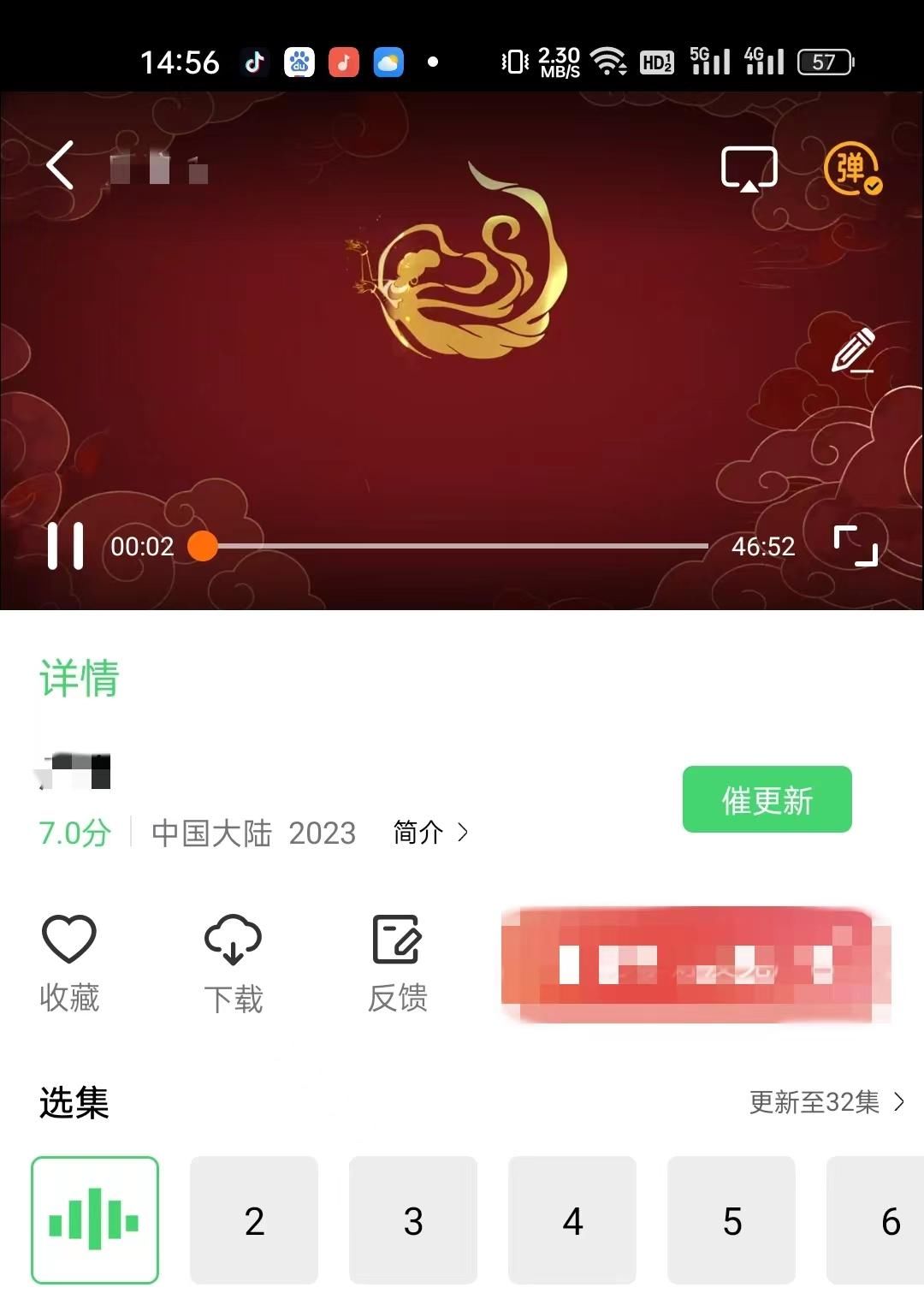This screenshot has width=924, height=1305.
Task: Open the 简介 introduction
Action: click(429, 832)
